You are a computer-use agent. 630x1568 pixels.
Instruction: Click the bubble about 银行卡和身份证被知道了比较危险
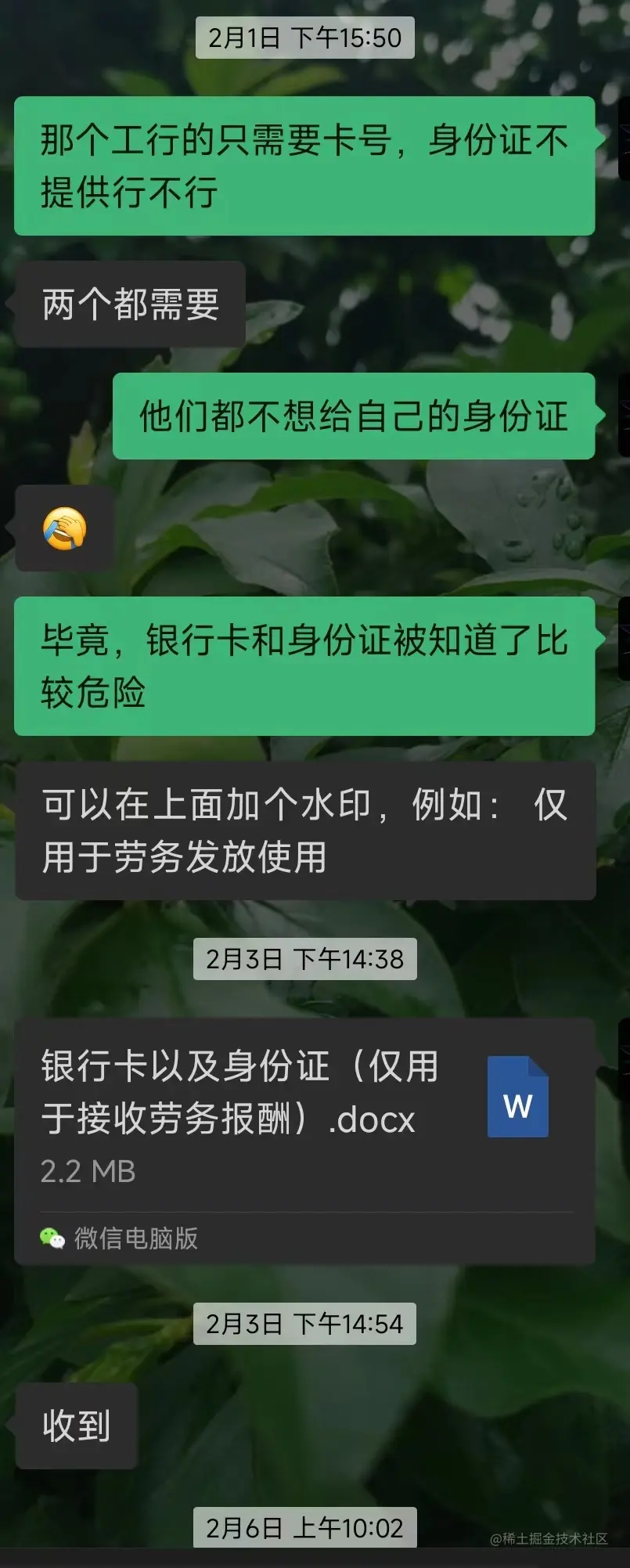click(x=305, y=664)
